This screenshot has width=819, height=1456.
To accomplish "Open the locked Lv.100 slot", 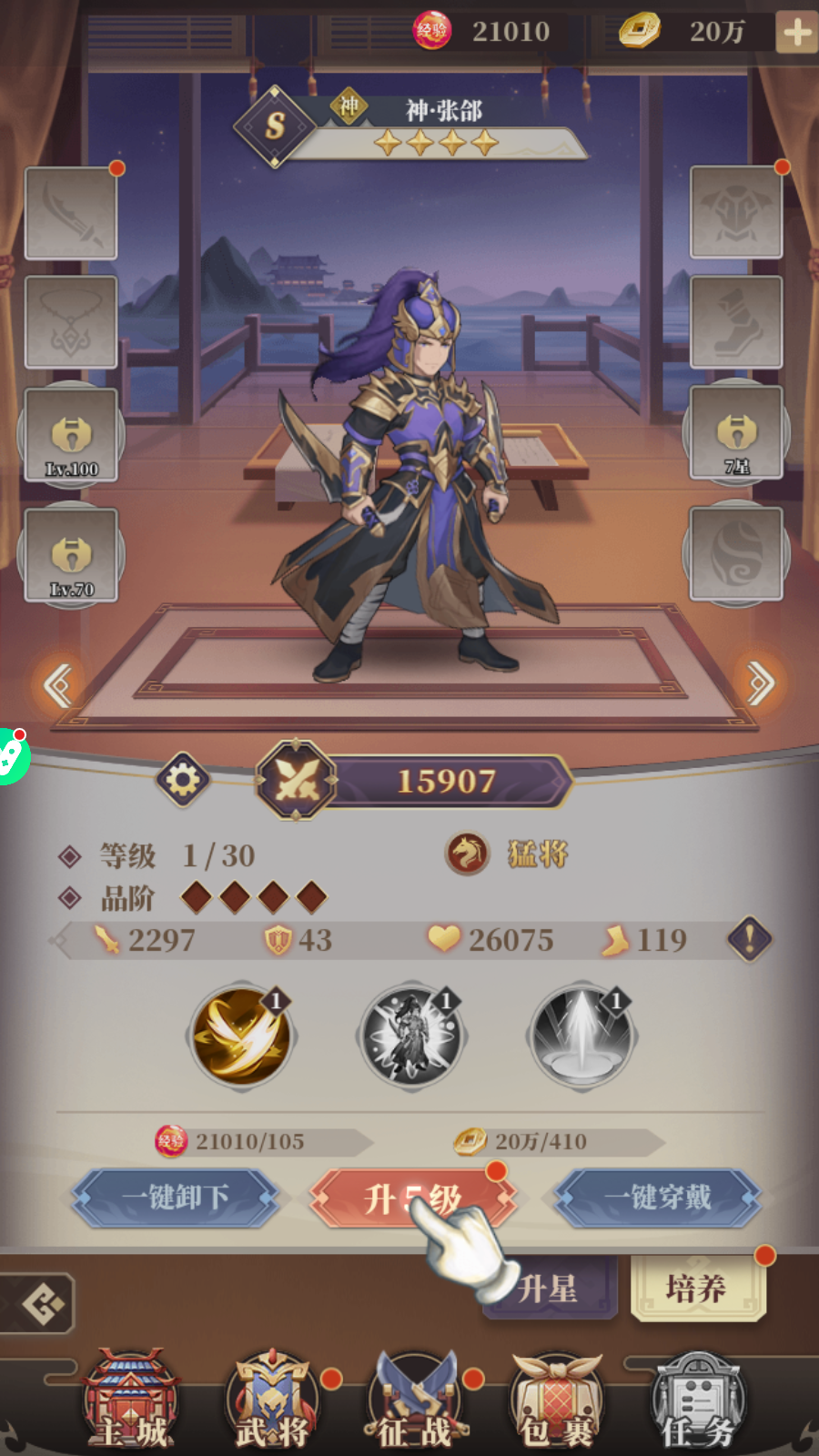I will [71, 434].
